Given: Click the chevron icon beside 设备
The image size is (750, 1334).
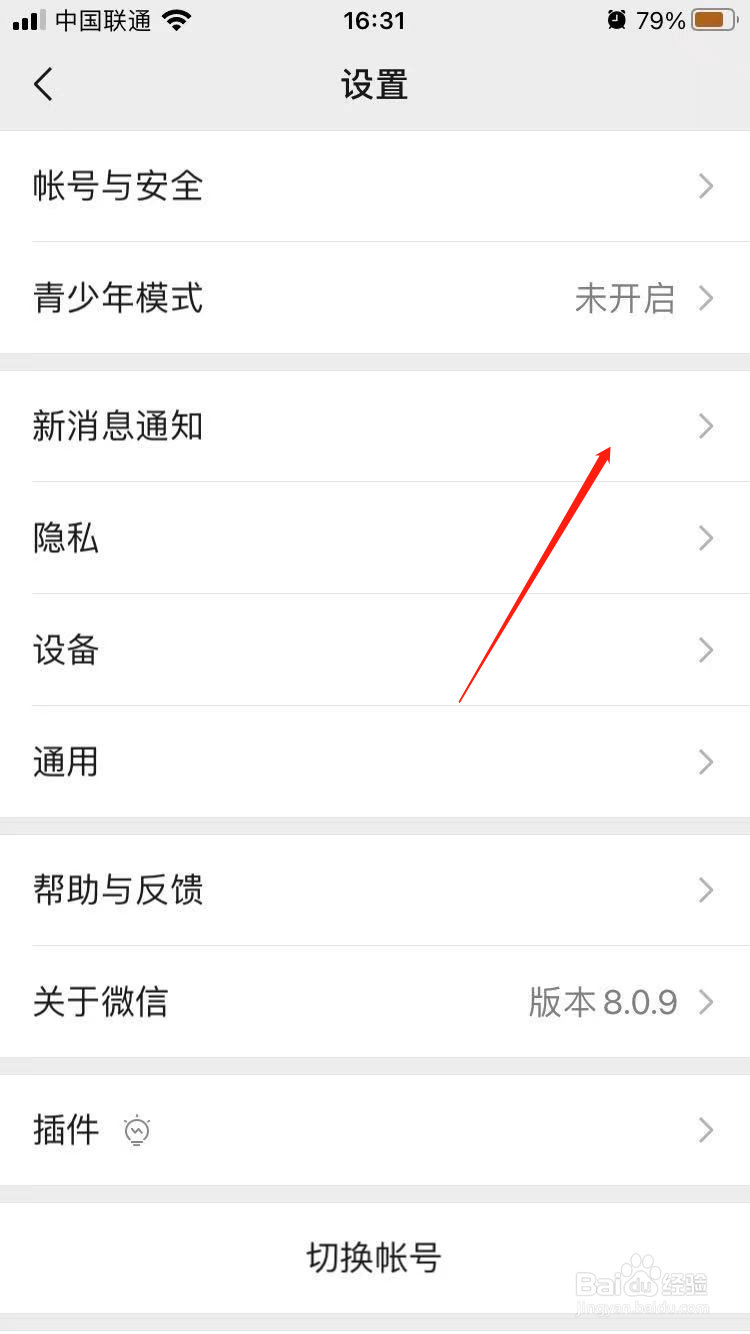Looking at the screenshot, I should tap(707, 650).
